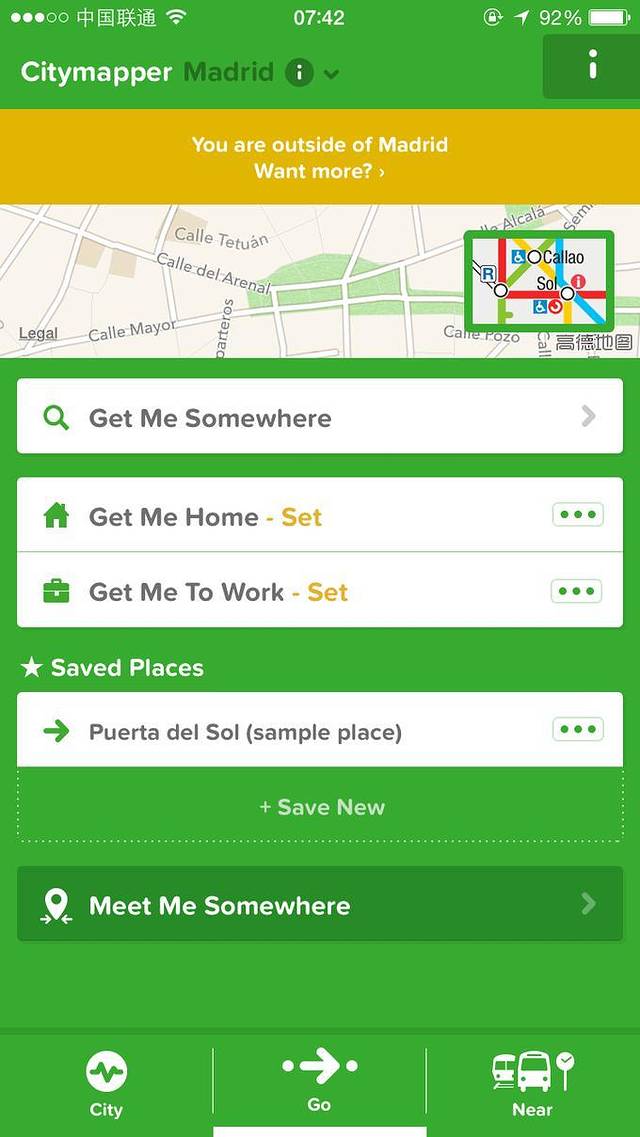Tap the Legal link on the map
The height and width of the screenshot is (1137, 640).
[38, 334]
